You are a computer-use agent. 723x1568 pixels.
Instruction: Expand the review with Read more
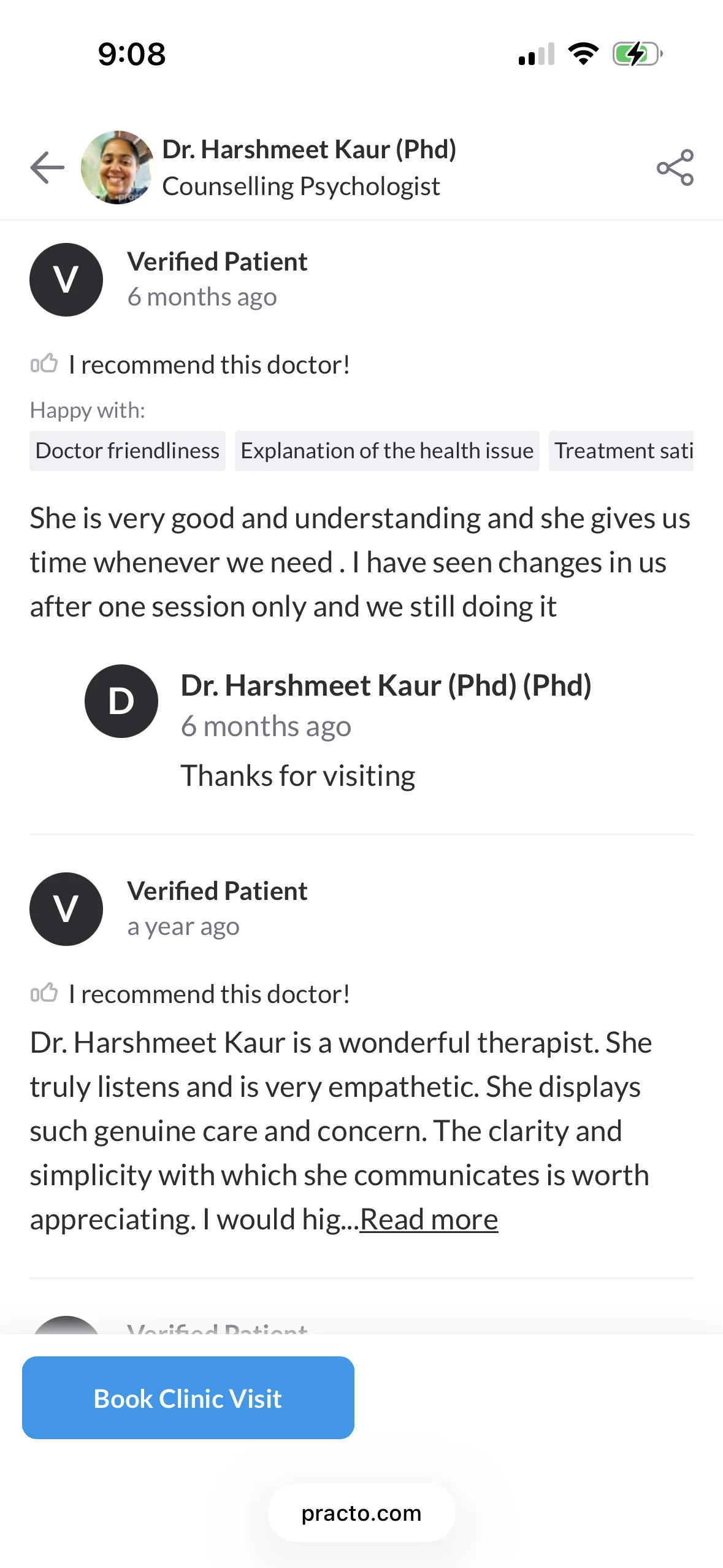429,1219
